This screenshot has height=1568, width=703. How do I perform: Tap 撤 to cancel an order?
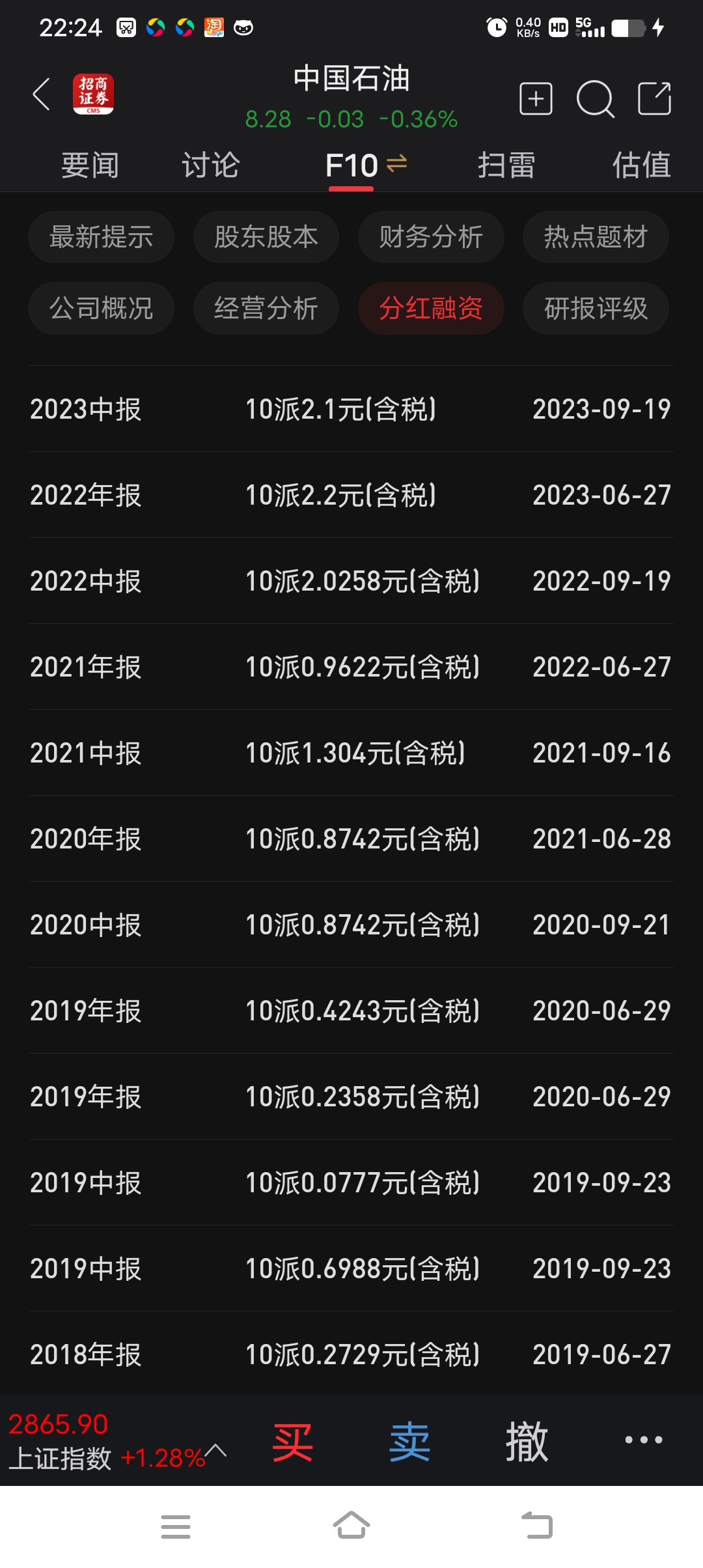pyautogui.click(x=527, y=1442)
